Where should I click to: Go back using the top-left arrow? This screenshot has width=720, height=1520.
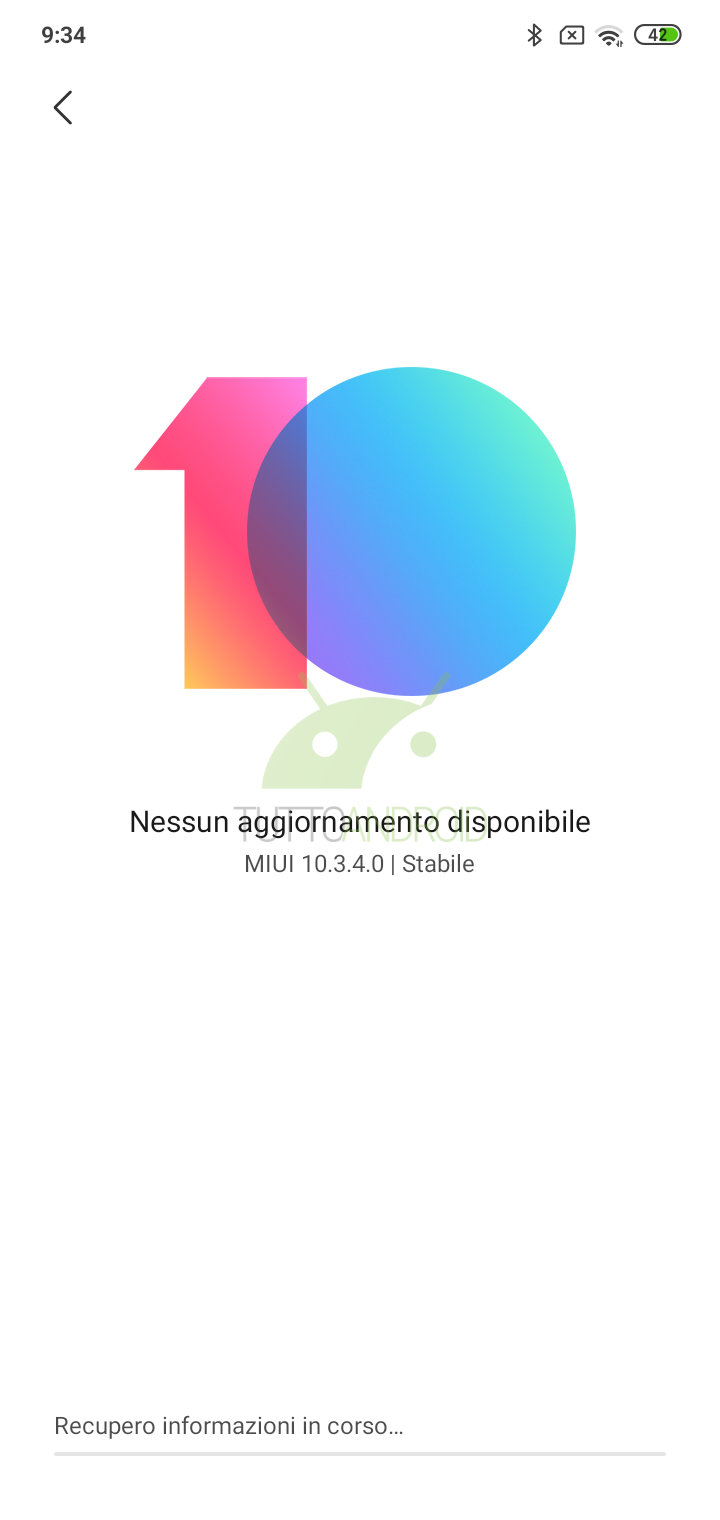(63, 108)
